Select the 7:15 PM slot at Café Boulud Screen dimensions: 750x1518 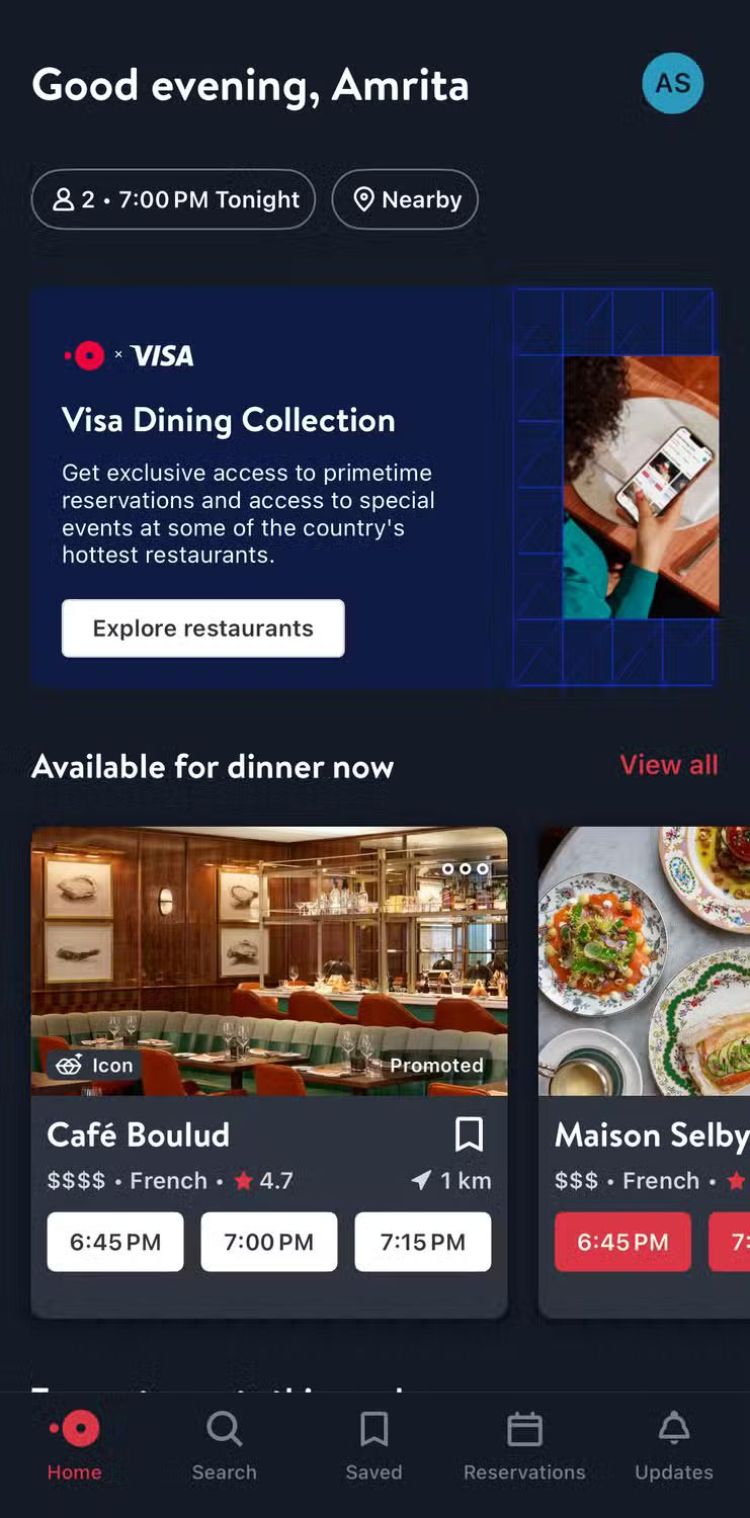[x=422, y=1242]
